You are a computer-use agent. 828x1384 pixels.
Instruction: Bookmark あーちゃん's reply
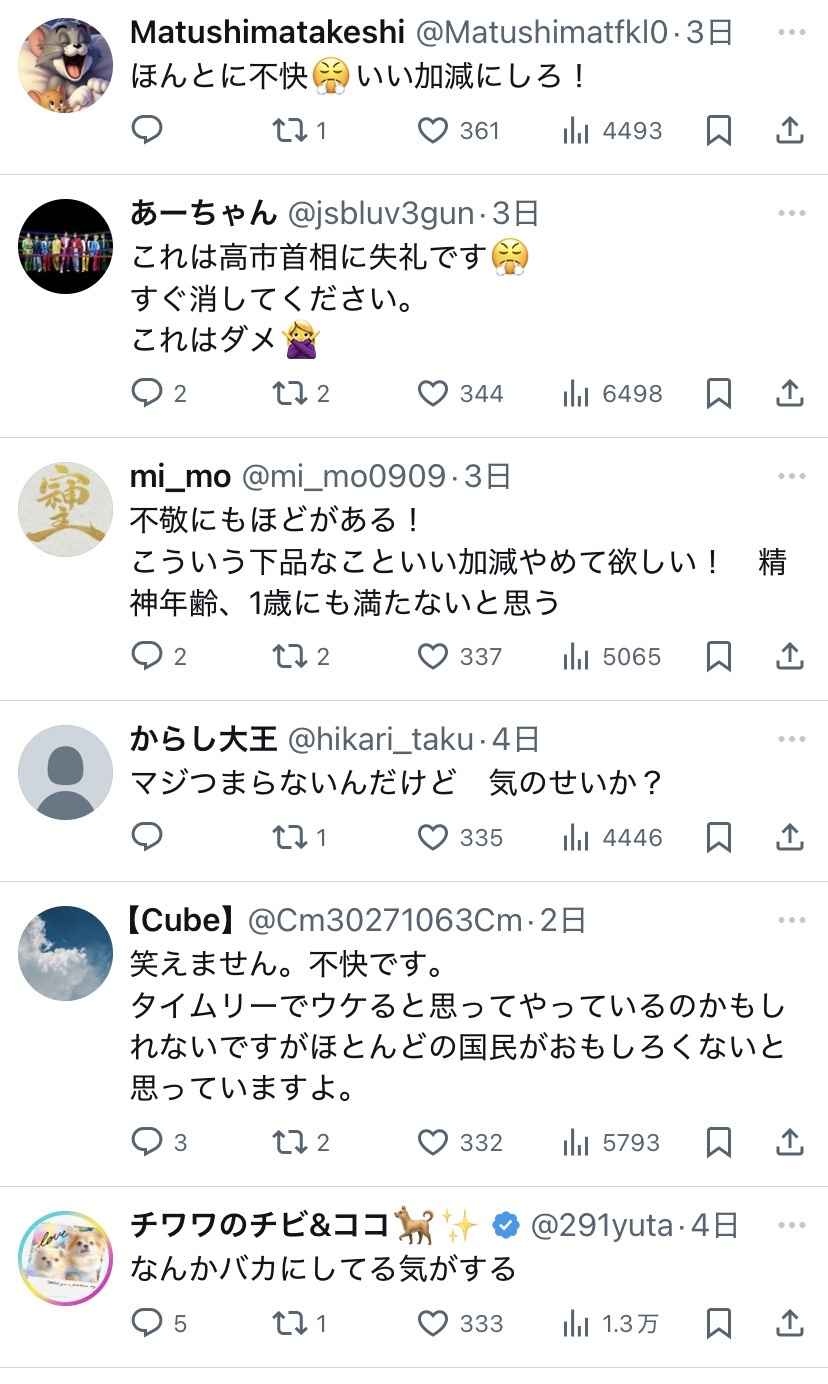718,394
